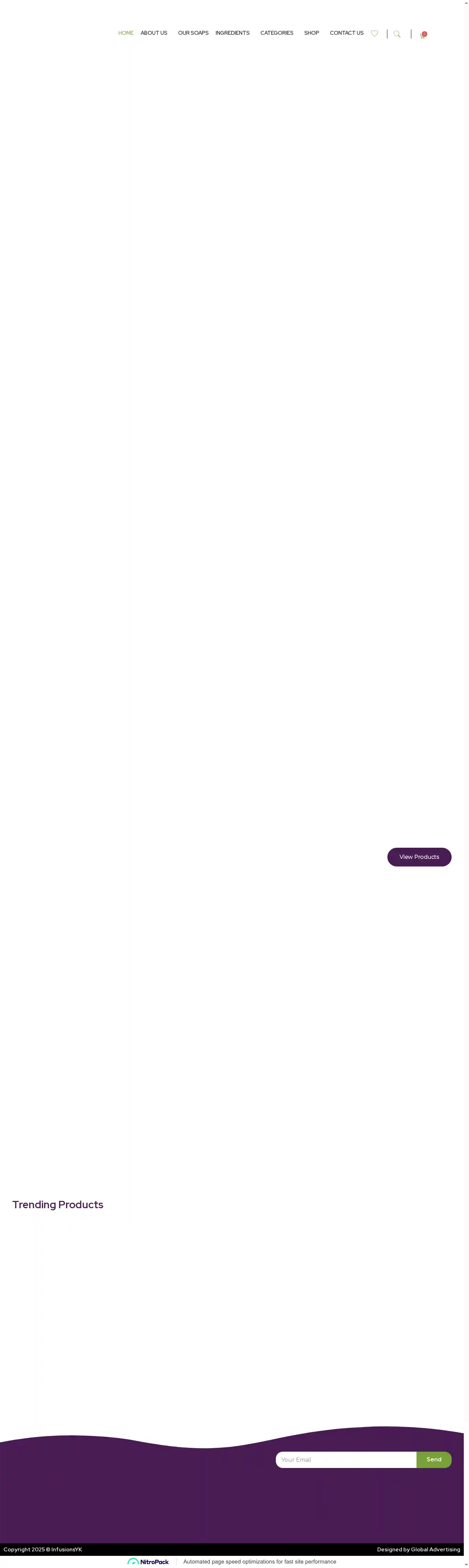This screenshot has height=1568, width=469.
Task: Open the Our Soaps page
Action: tap(192, 33)
